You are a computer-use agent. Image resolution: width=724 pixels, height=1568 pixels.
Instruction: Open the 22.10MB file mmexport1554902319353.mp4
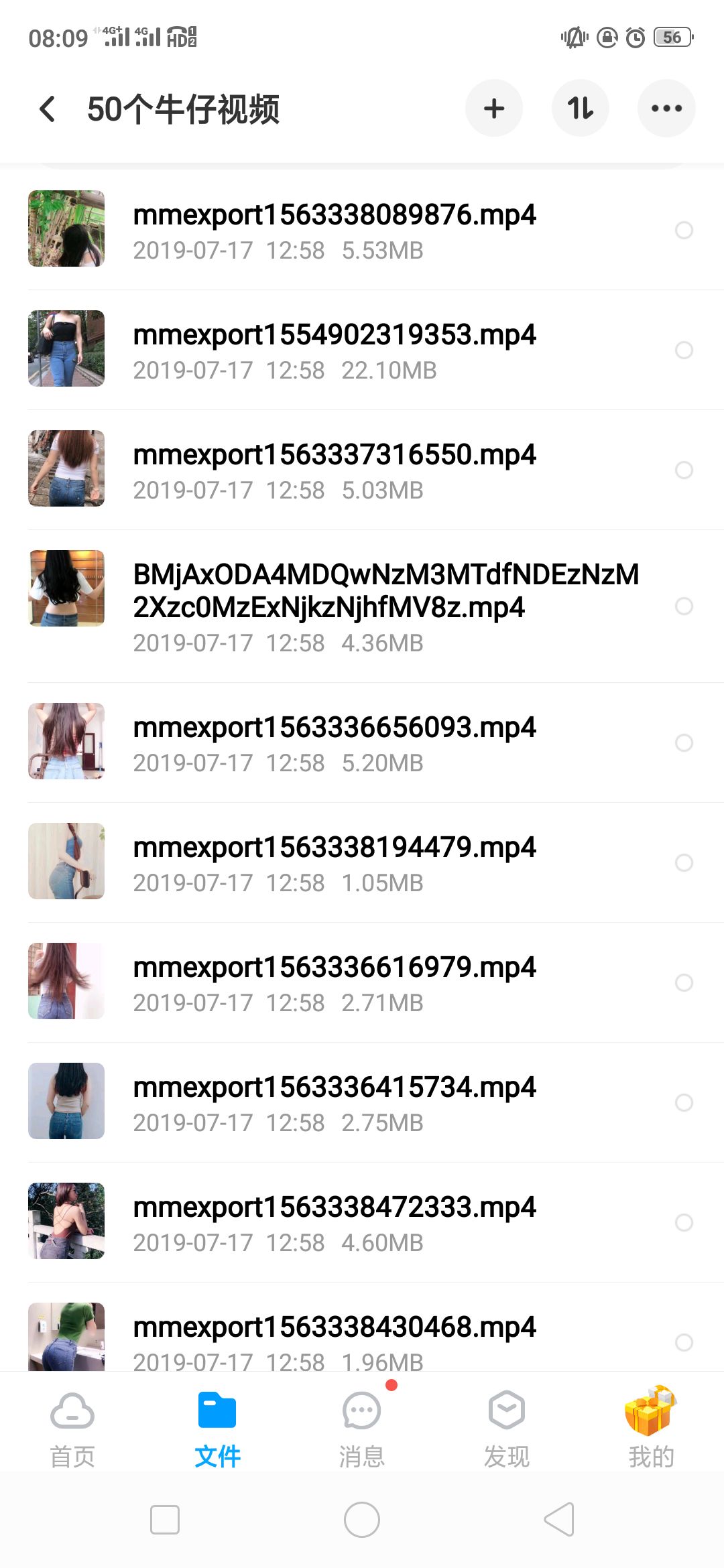coord(334,350)
